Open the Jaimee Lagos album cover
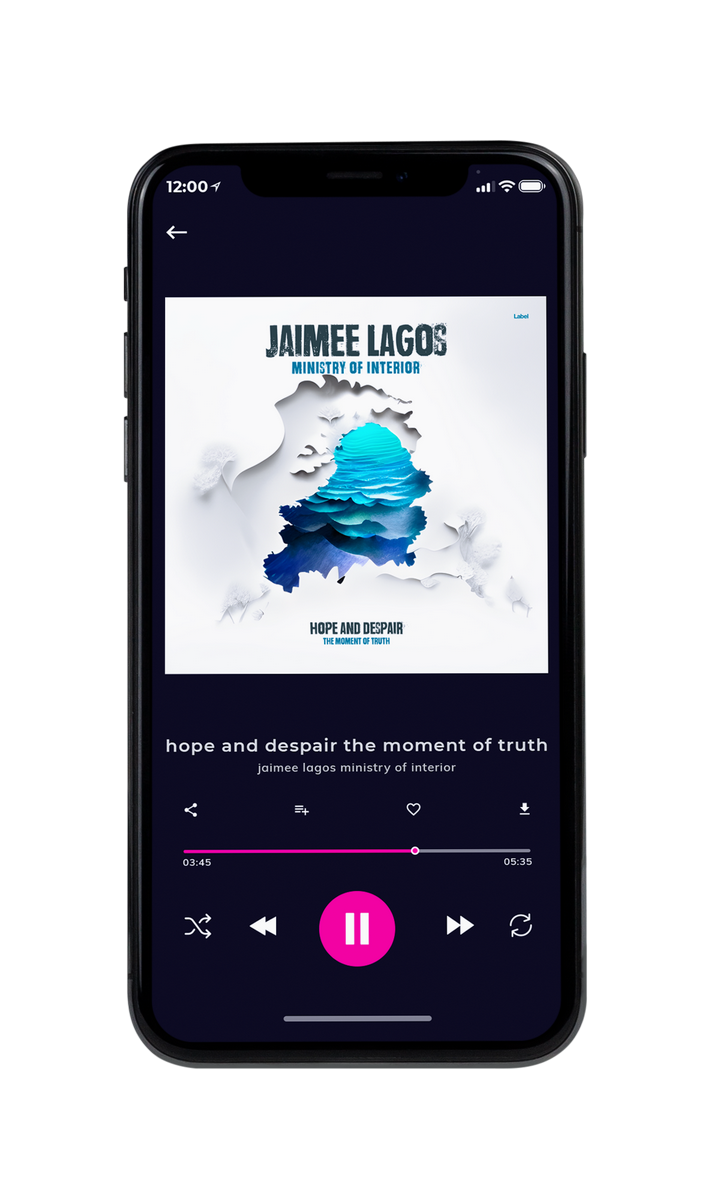 (356, 485)
